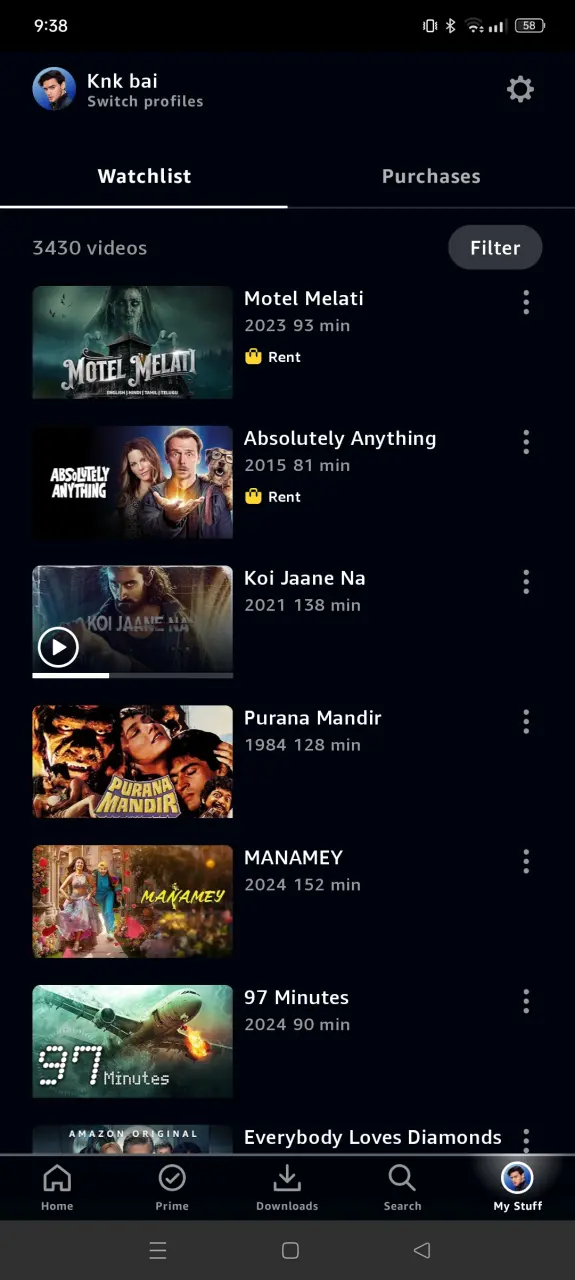Viewport: 575px width, 1280px height.
Task: Open the MANAMEY movie page
Action: 293,858
